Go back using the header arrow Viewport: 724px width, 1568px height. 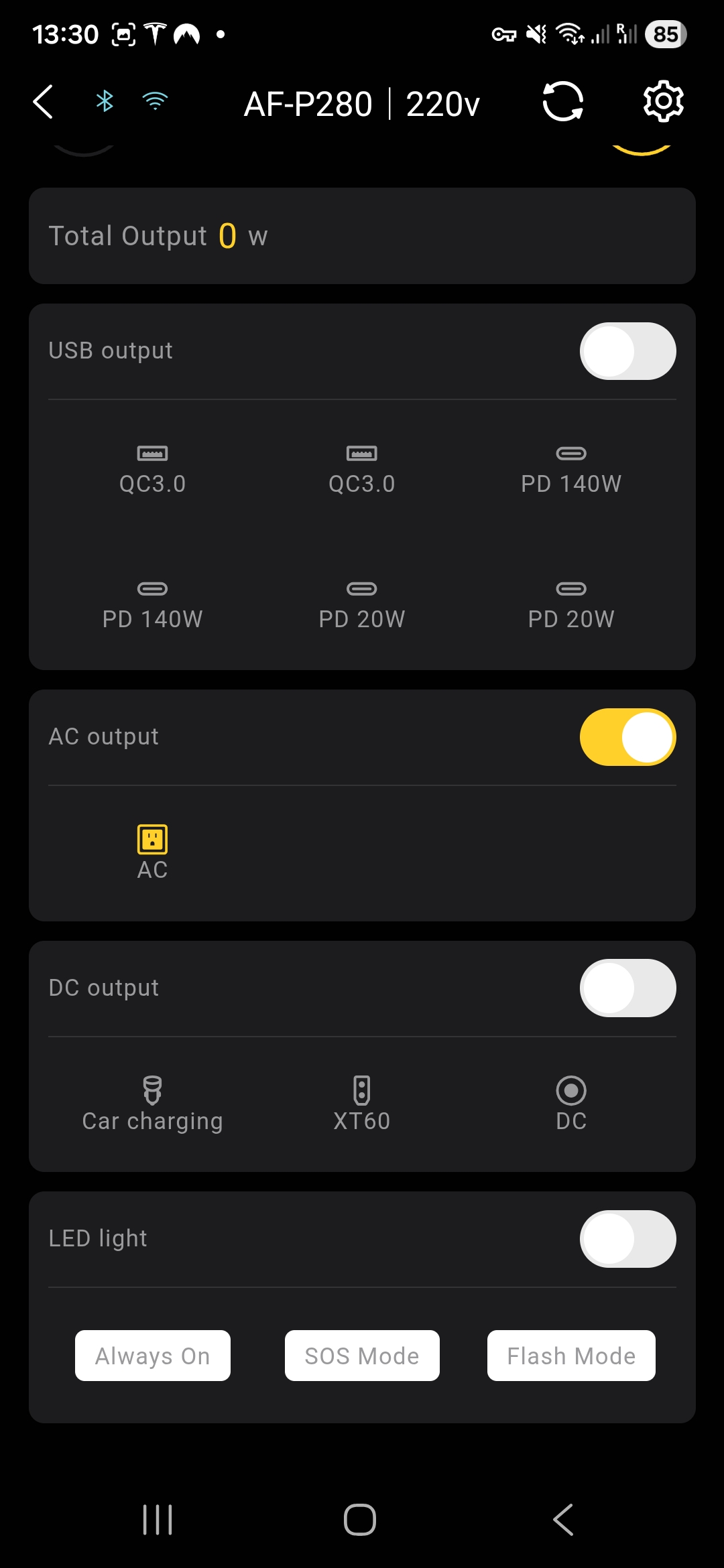click(x=44, y=103)
